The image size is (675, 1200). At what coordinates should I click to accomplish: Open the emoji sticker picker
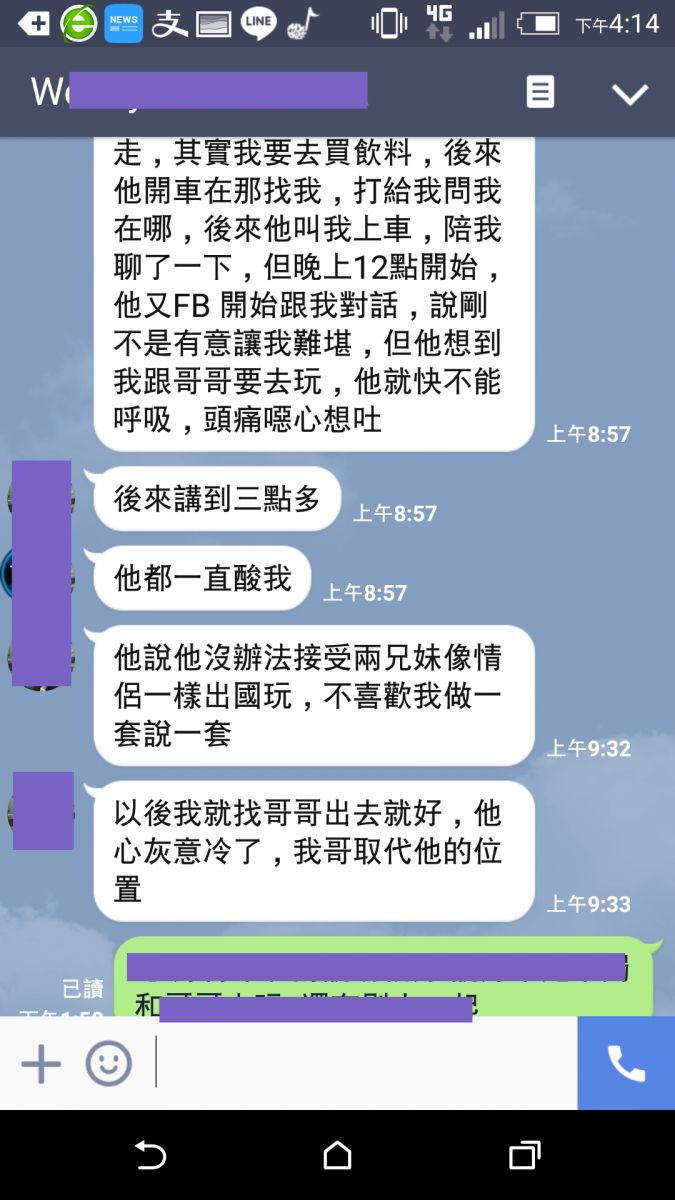pyautogui.click(x=108, y=1061)
